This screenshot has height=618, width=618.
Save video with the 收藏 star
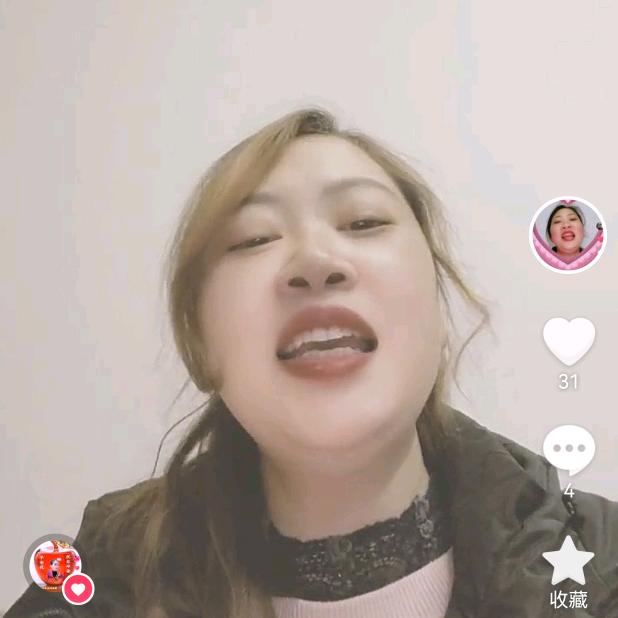(568, 561)
